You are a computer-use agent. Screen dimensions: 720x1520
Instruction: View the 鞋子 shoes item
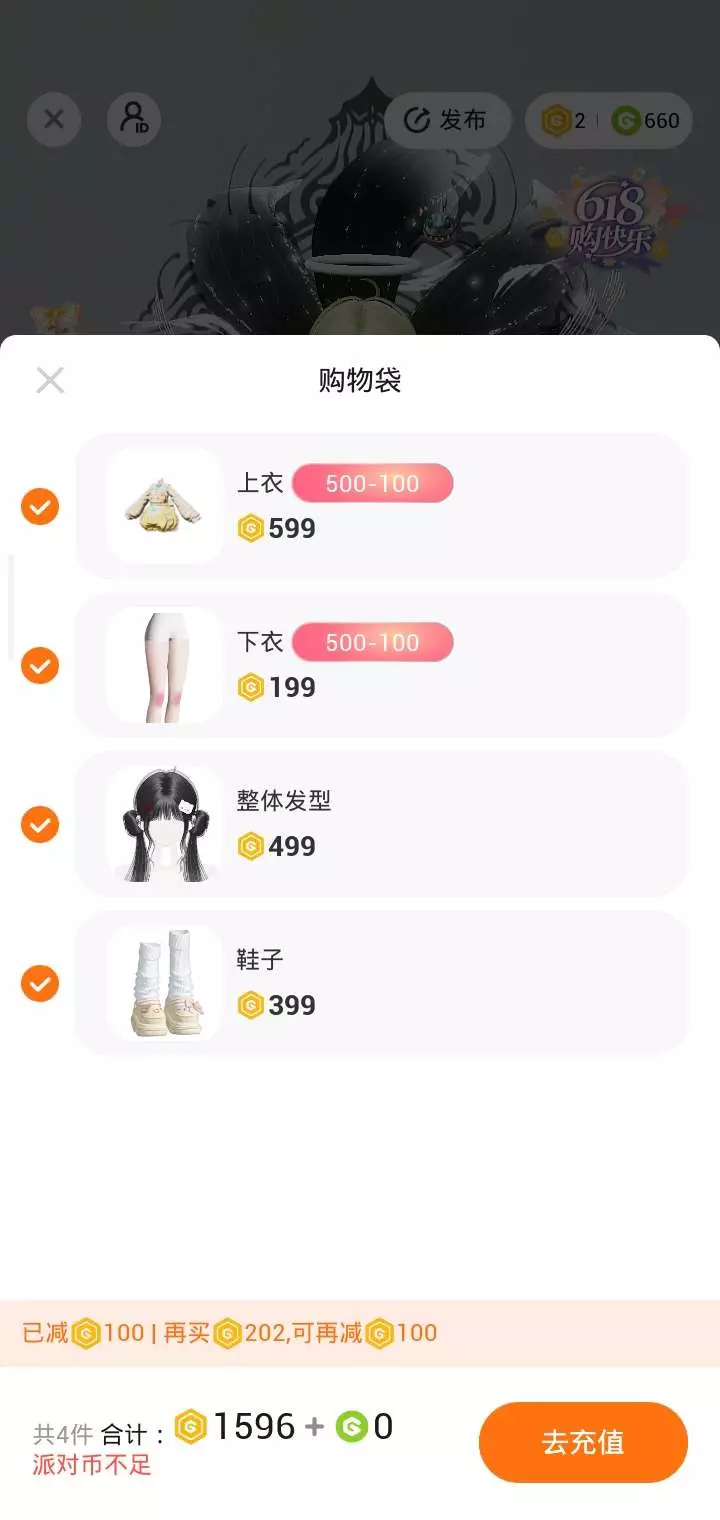382,983
